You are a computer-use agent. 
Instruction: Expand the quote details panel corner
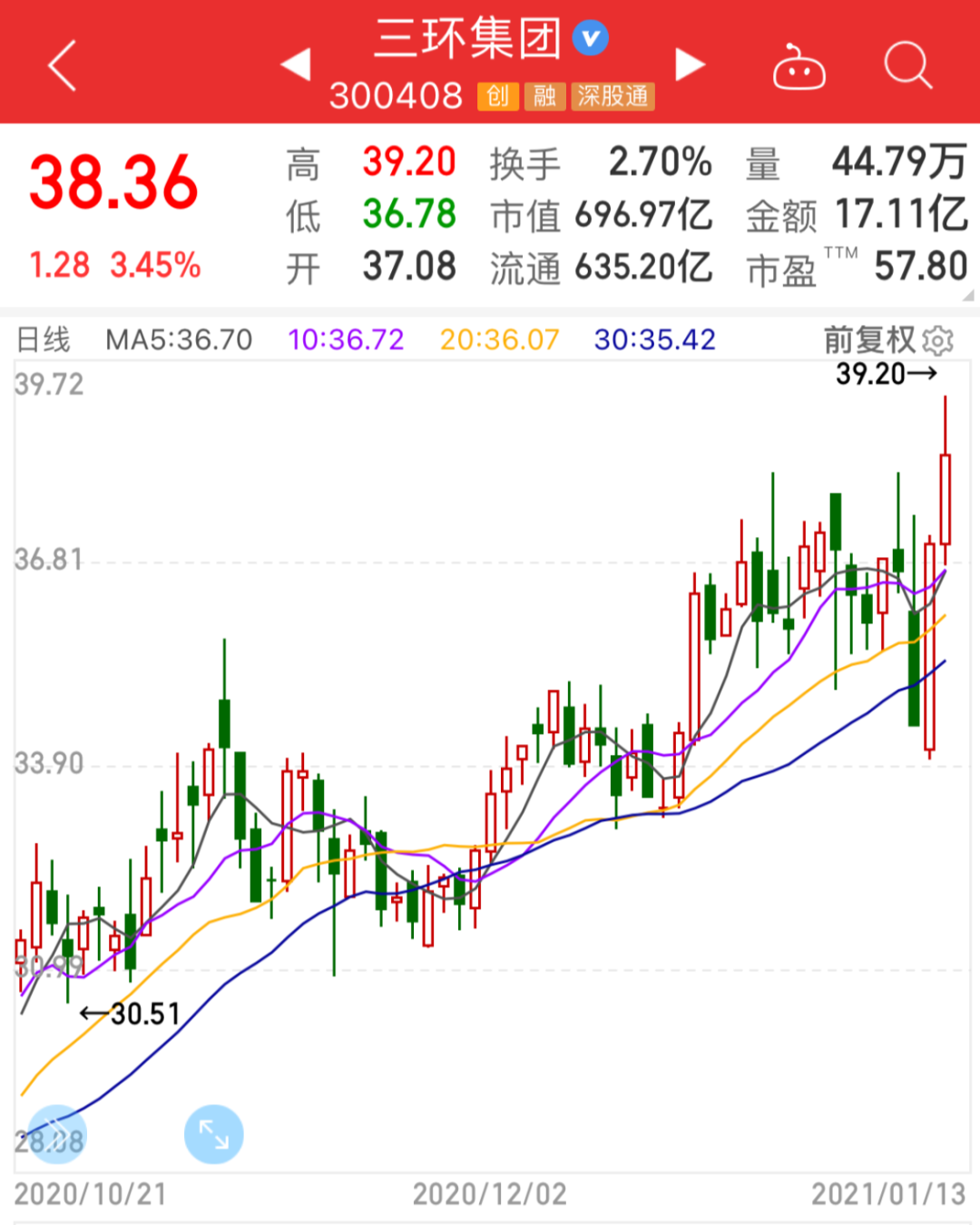pyautogui.click(x=968, y=296)
